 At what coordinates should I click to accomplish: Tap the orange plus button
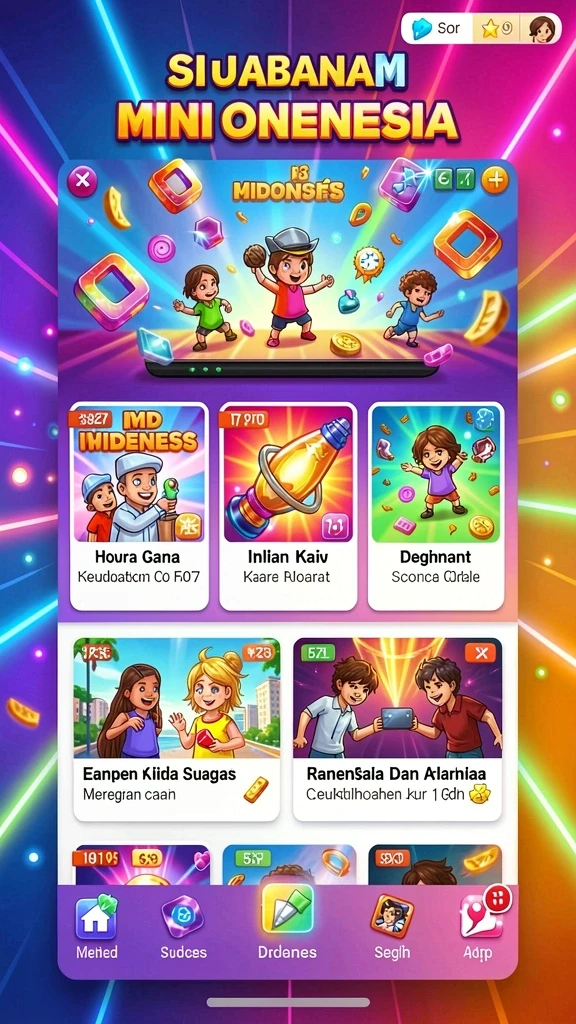(x=494, y=180)
